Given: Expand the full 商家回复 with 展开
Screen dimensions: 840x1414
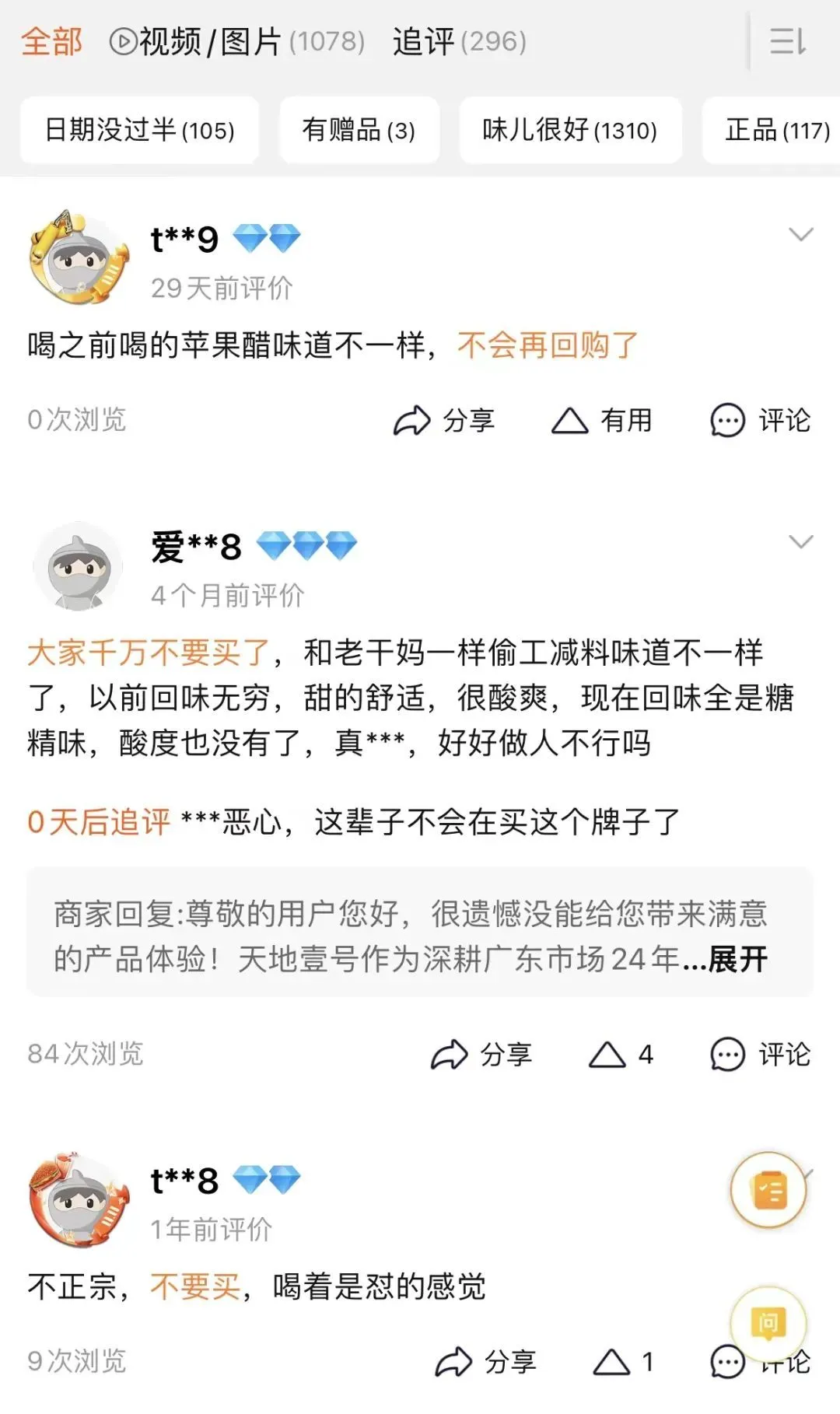Looking at the screenshot, I should 737,960.
